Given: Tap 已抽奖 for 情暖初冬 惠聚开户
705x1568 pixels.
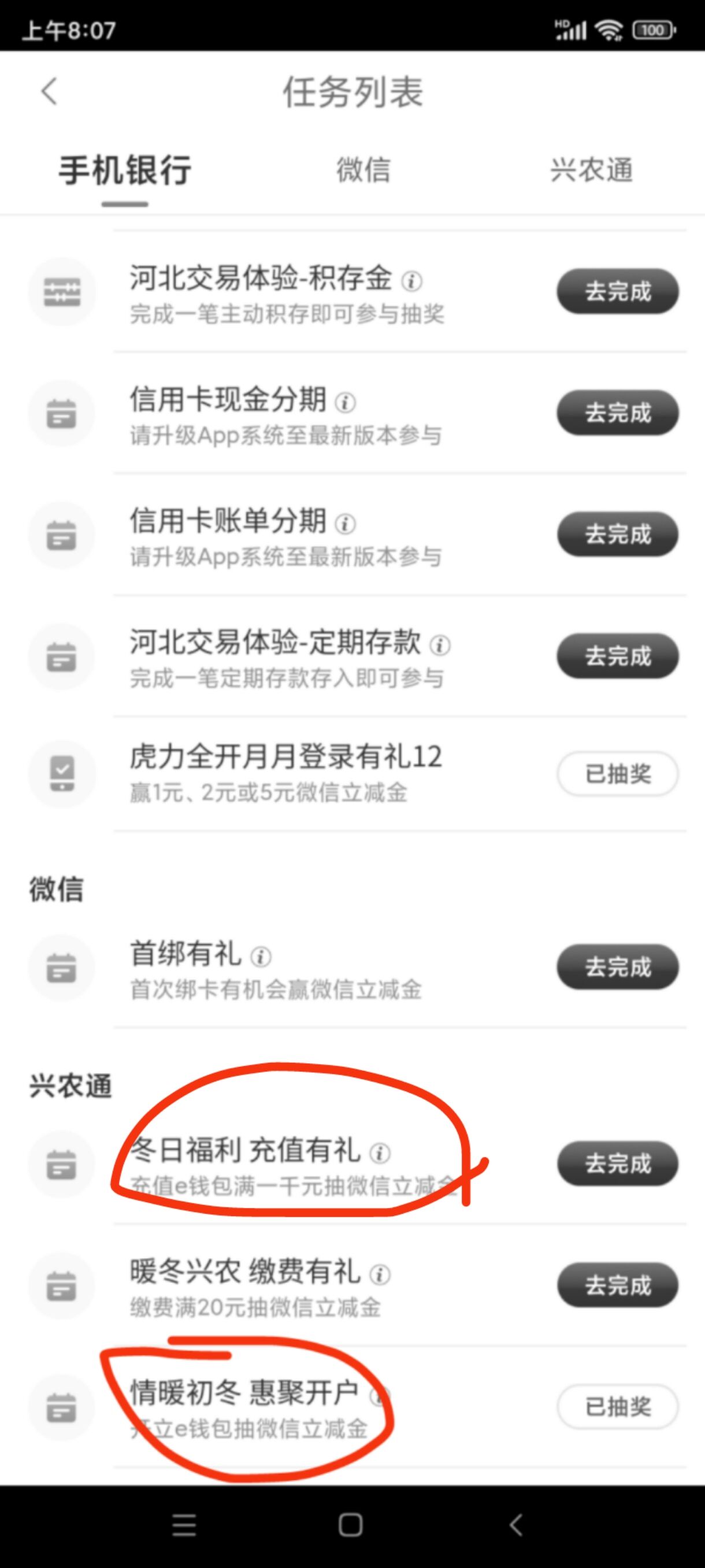Looking at the screenshot, I should point(617,1407).
